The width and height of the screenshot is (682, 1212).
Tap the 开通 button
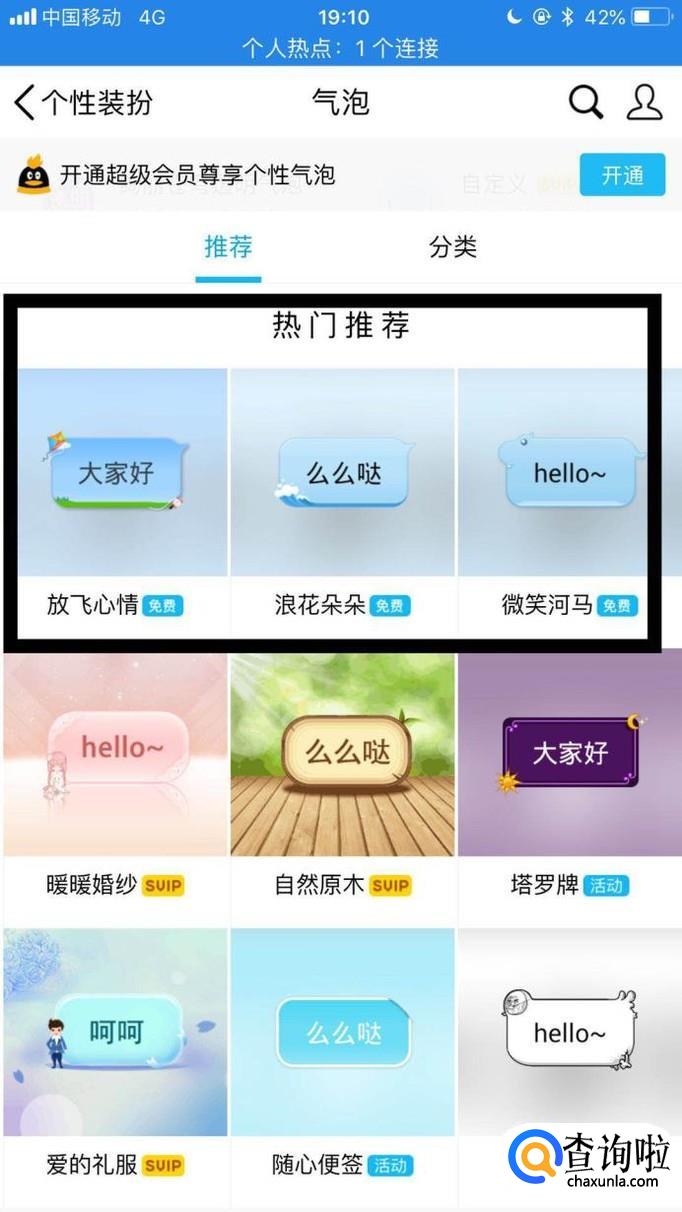pyautogui.click(x=622, y=175)
